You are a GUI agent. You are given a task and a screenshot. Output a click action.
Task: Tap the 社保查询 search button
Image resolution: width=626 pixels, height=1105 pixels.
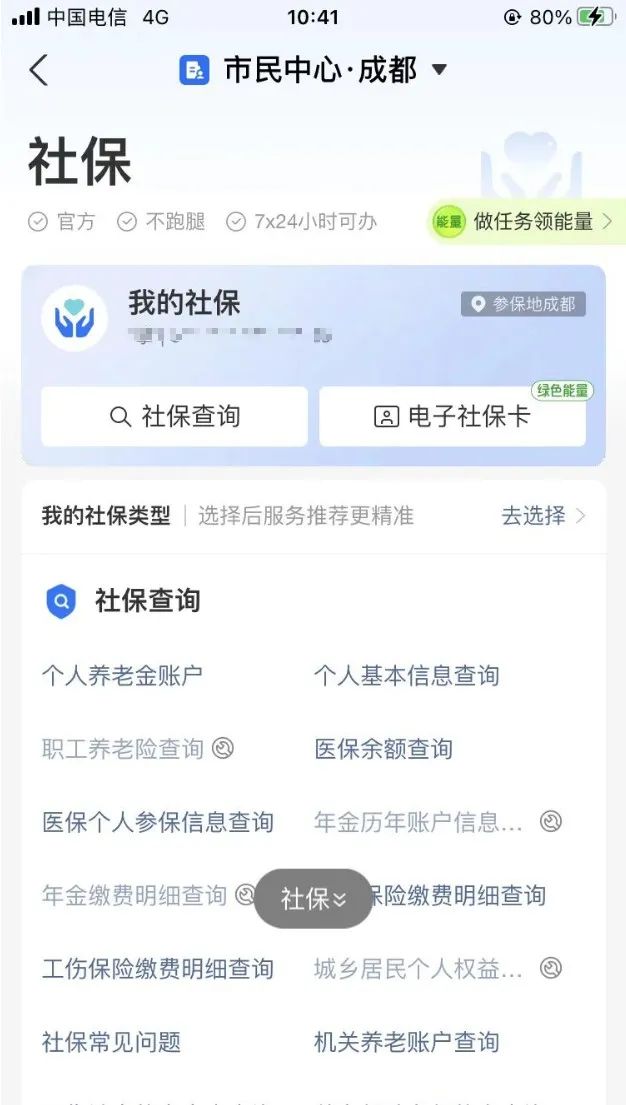[174, 416]
